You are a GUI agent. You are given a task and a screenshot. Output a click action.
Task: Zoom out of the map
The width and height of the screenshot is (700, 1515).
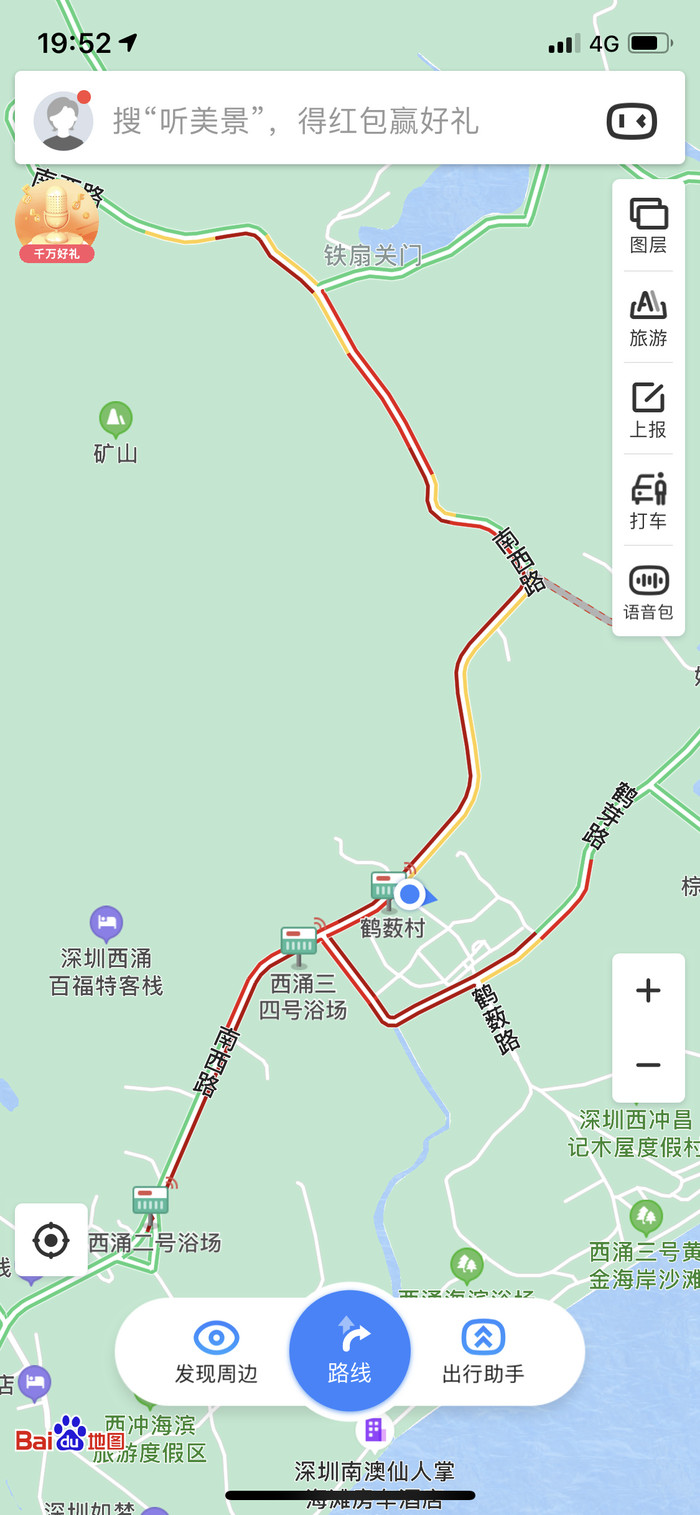tap(648, 1065)
